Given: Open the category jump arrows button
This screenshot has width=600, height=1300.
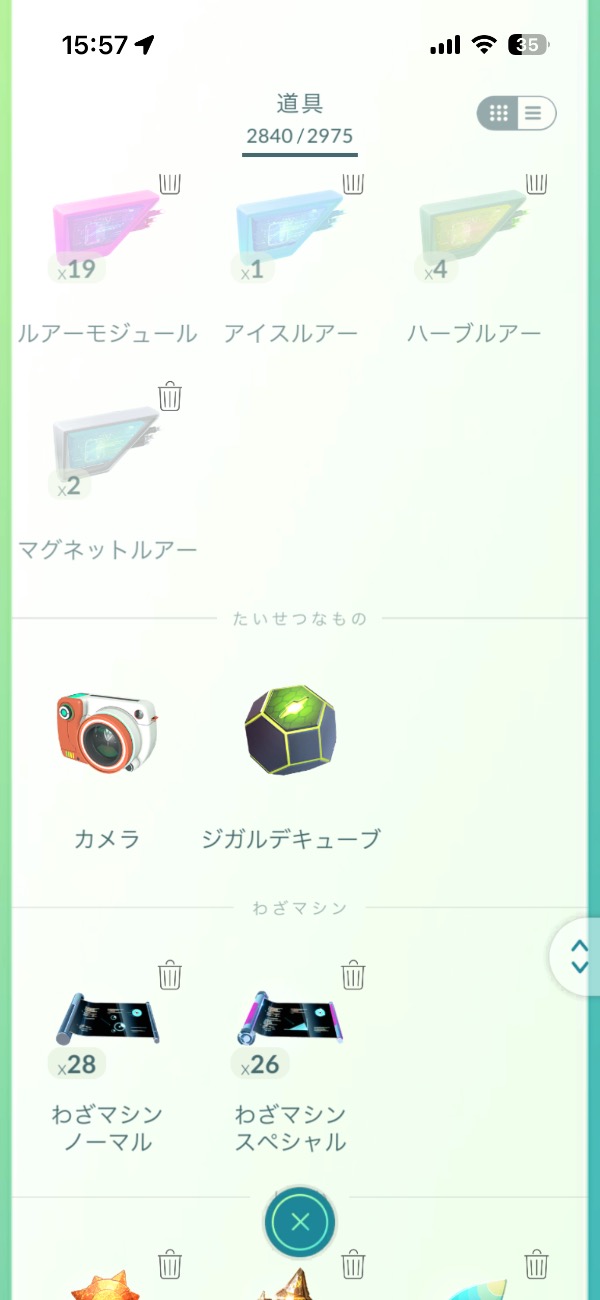Looking at the screenshot, I should [x=578, y=957].
